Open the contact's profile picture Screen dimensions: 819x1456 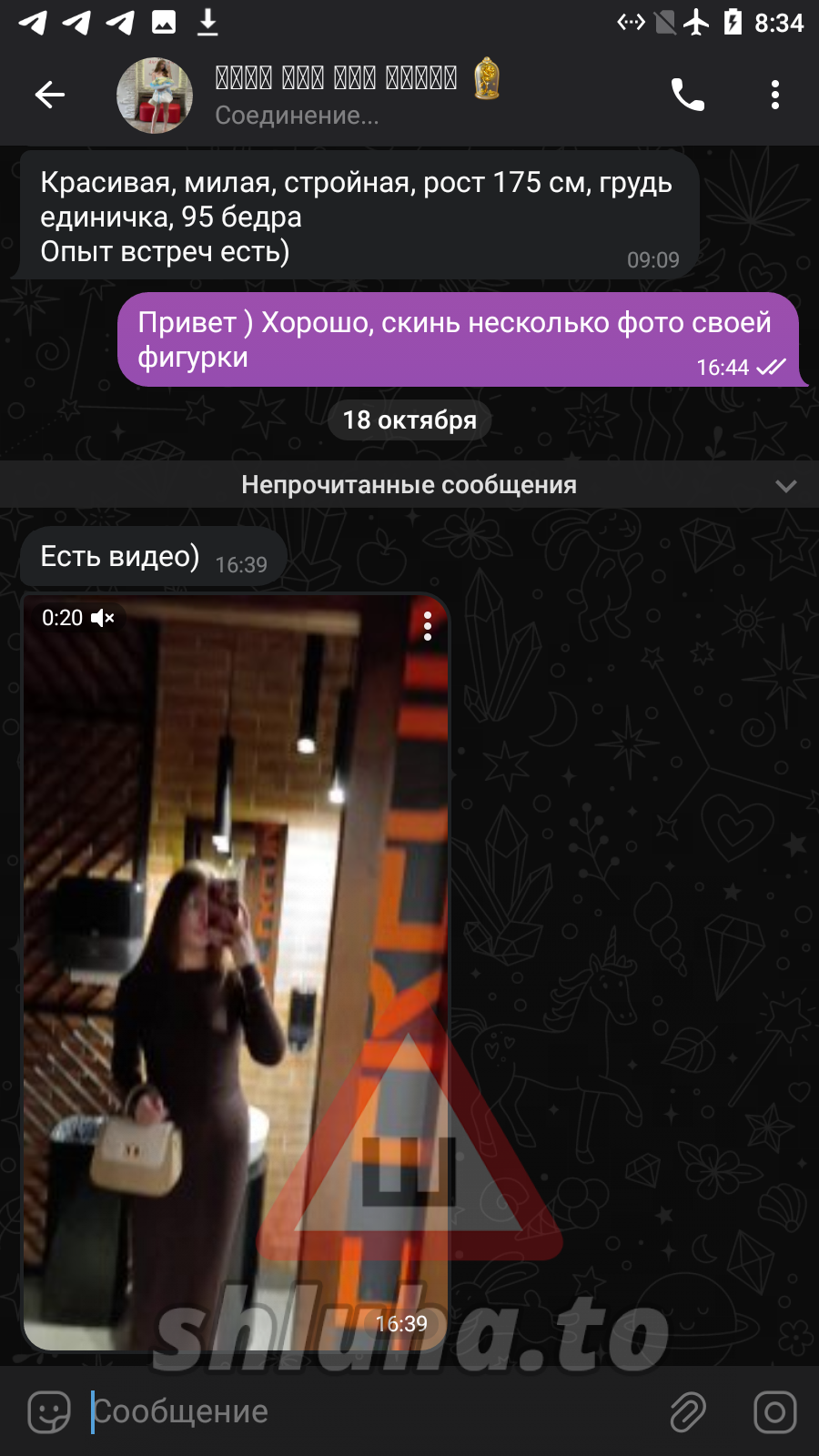coord(155,95)
